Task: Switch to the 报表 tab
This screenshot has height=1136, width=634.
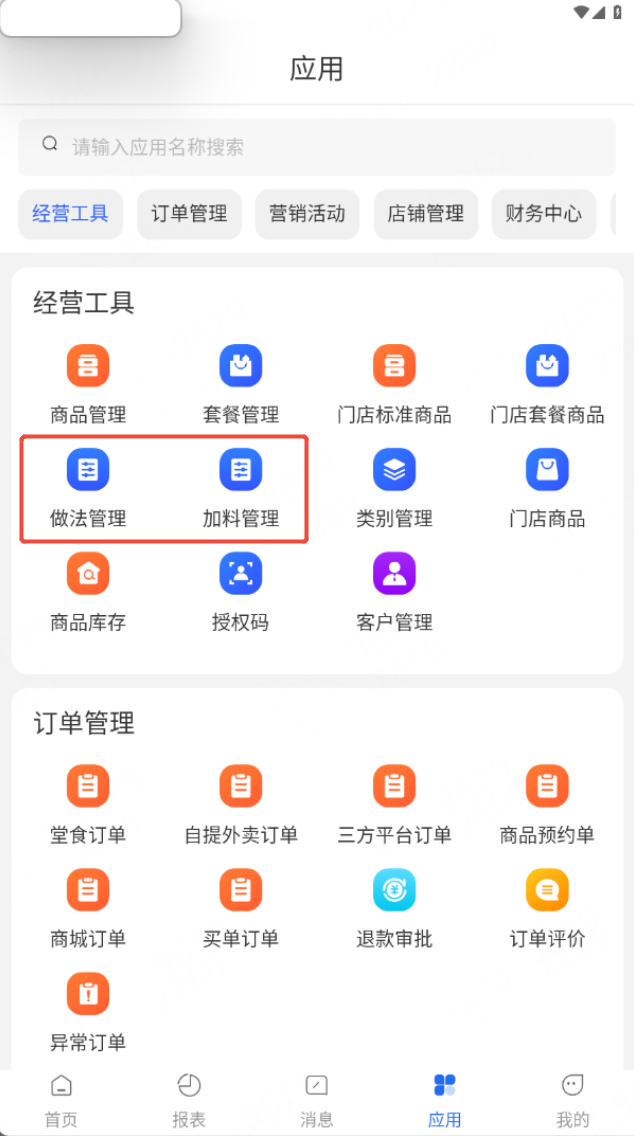Action: click(x=189, y=1100)
